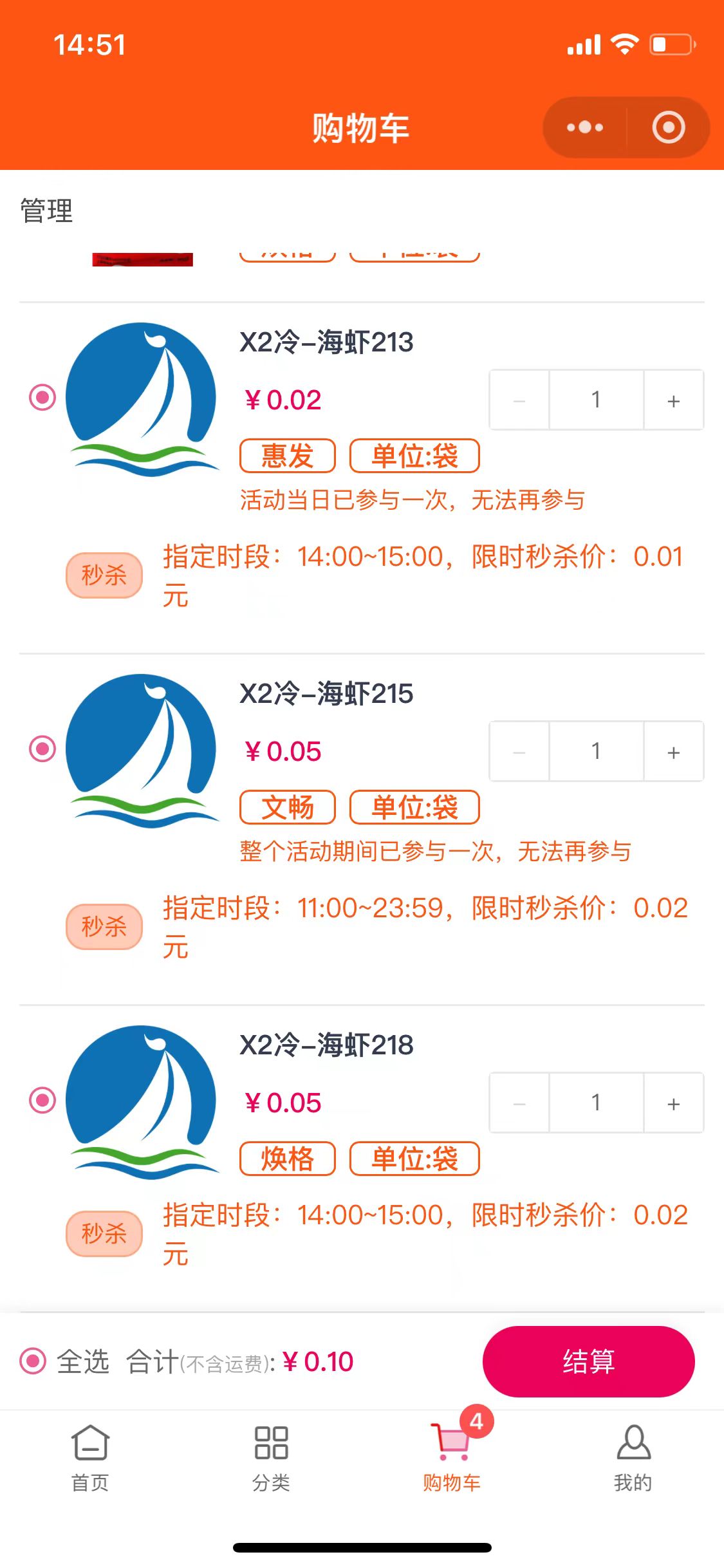724x1568 pixels.
Task: Open X2冷-海虾218 product image
Action: pos(142,1102)
